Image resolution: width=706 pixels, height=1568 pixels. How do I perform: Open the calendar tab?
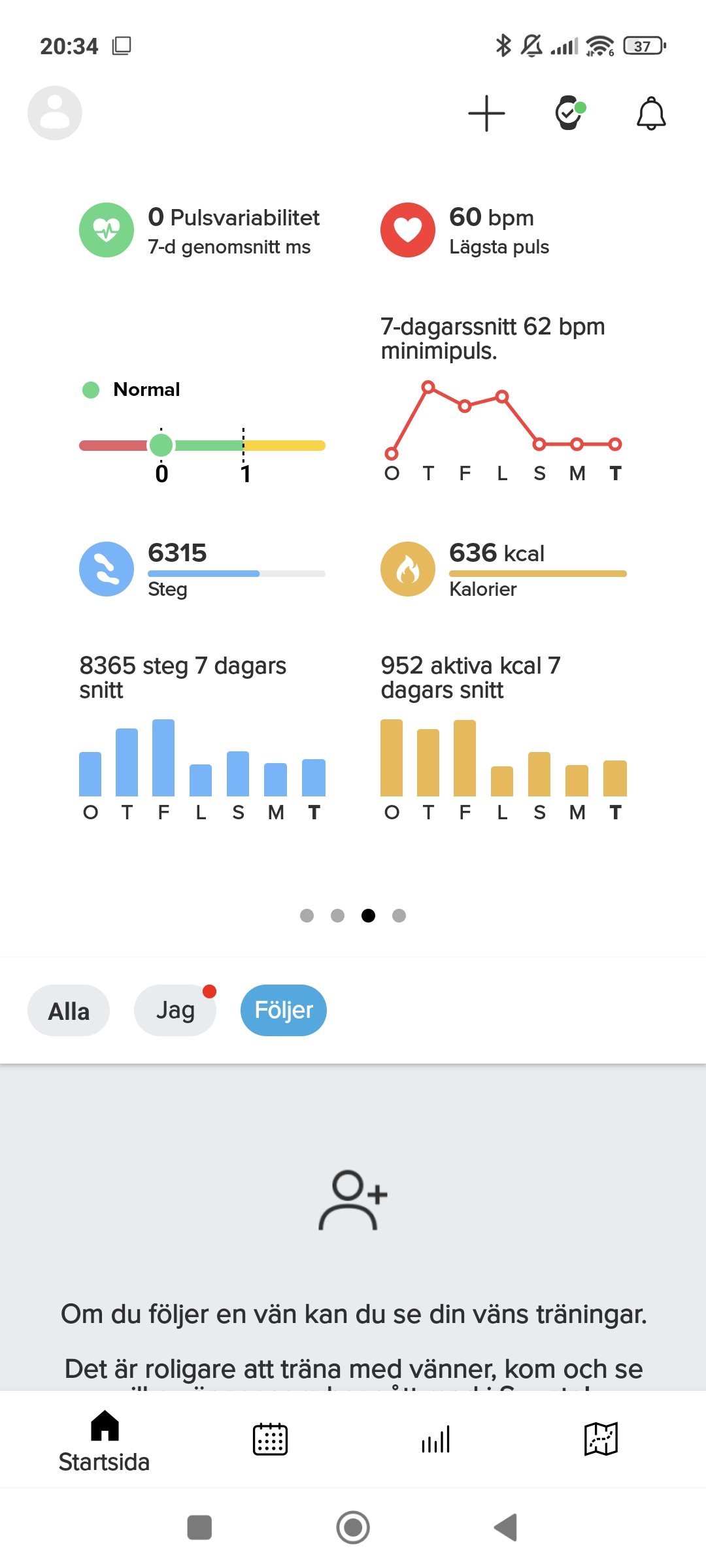[x=270, y=1439]
